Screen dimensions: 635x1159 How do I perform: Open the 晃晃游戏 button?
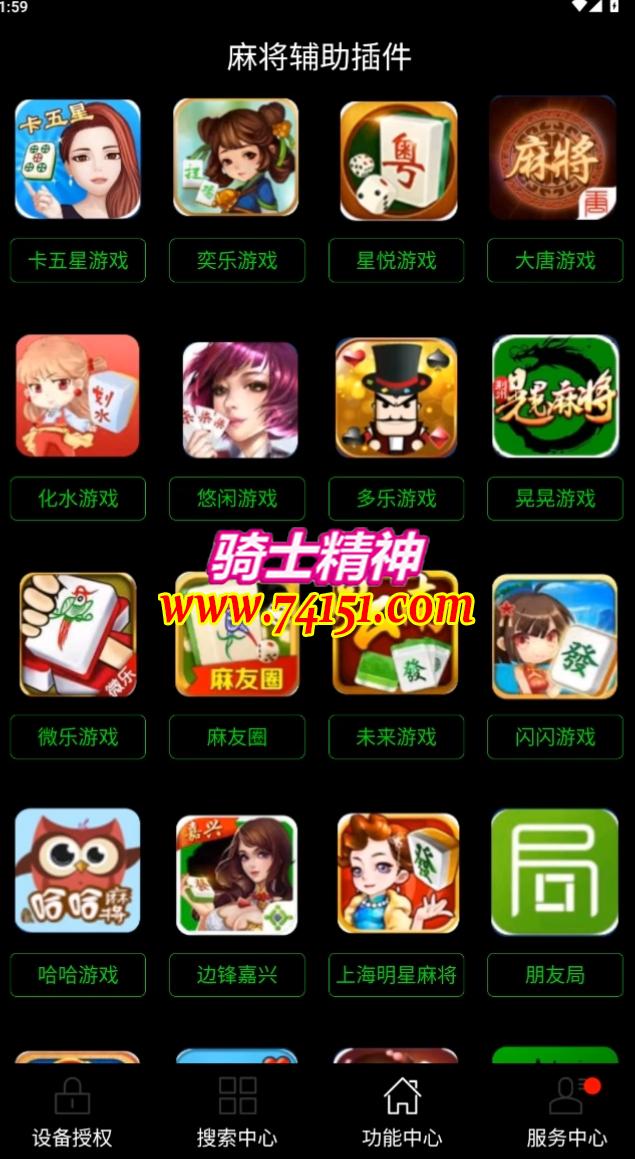[555, 499]
